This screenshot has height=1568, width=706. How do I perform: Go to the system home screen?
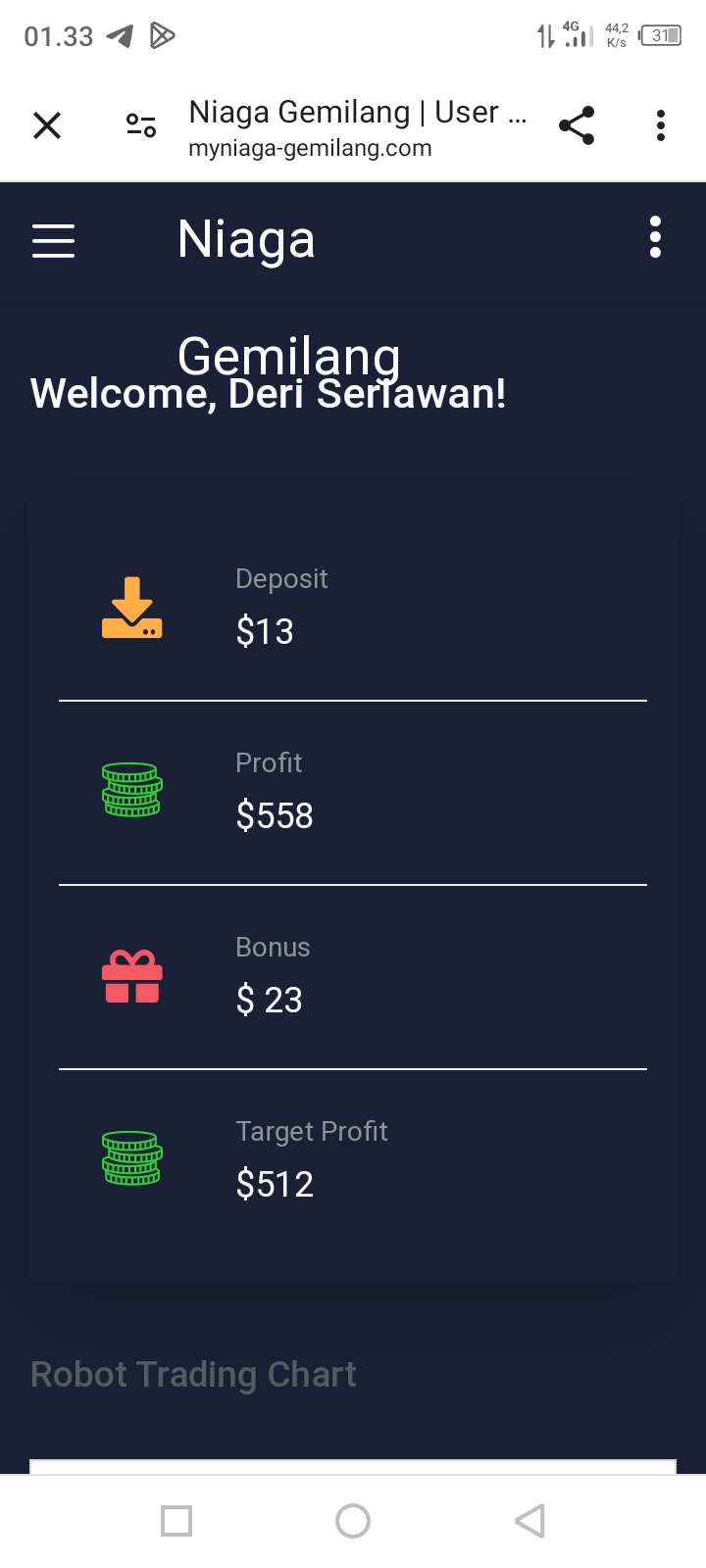(x=353, y=1521)
